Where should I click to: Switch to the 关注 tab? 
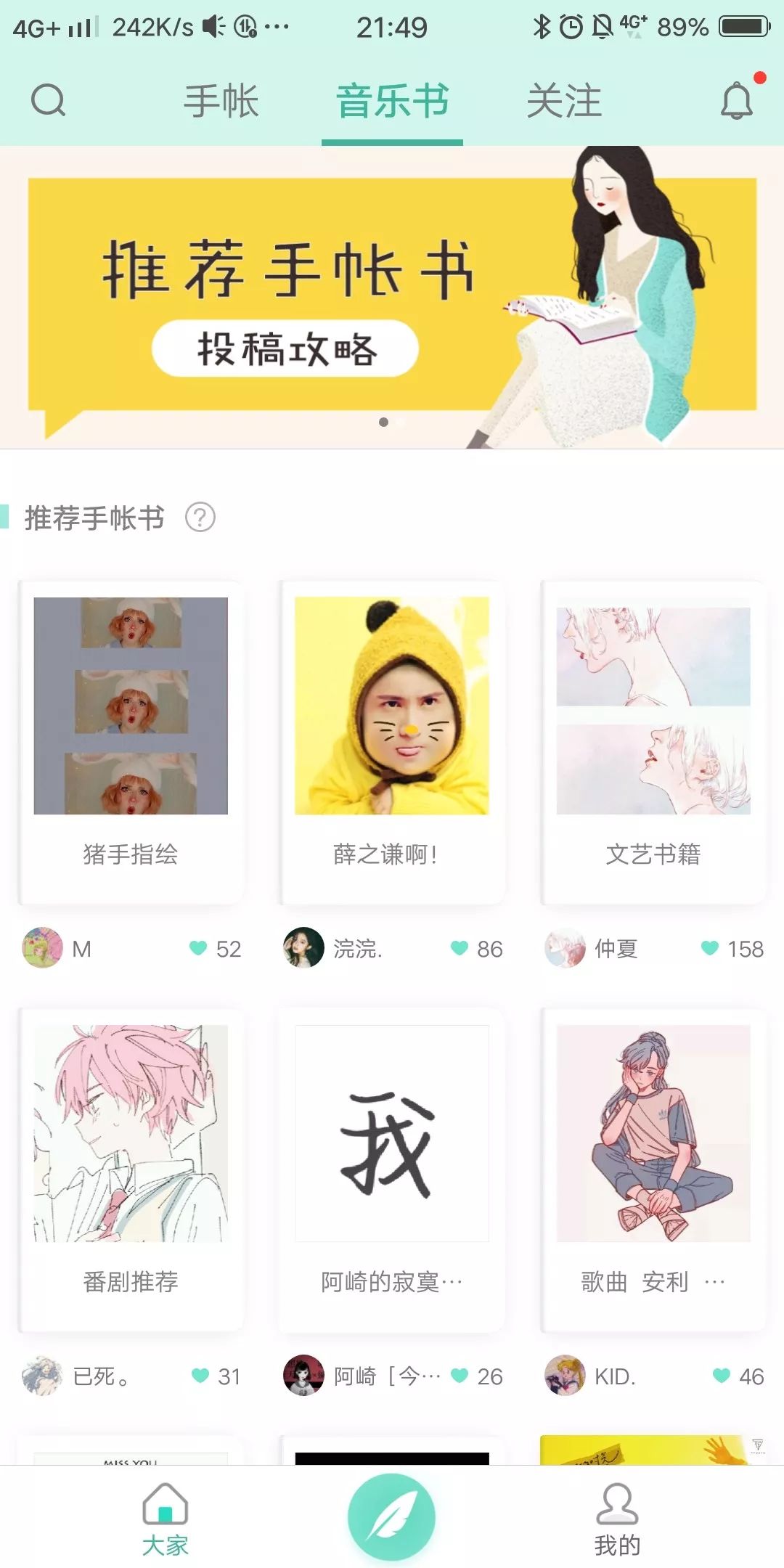tap(564, 101)
